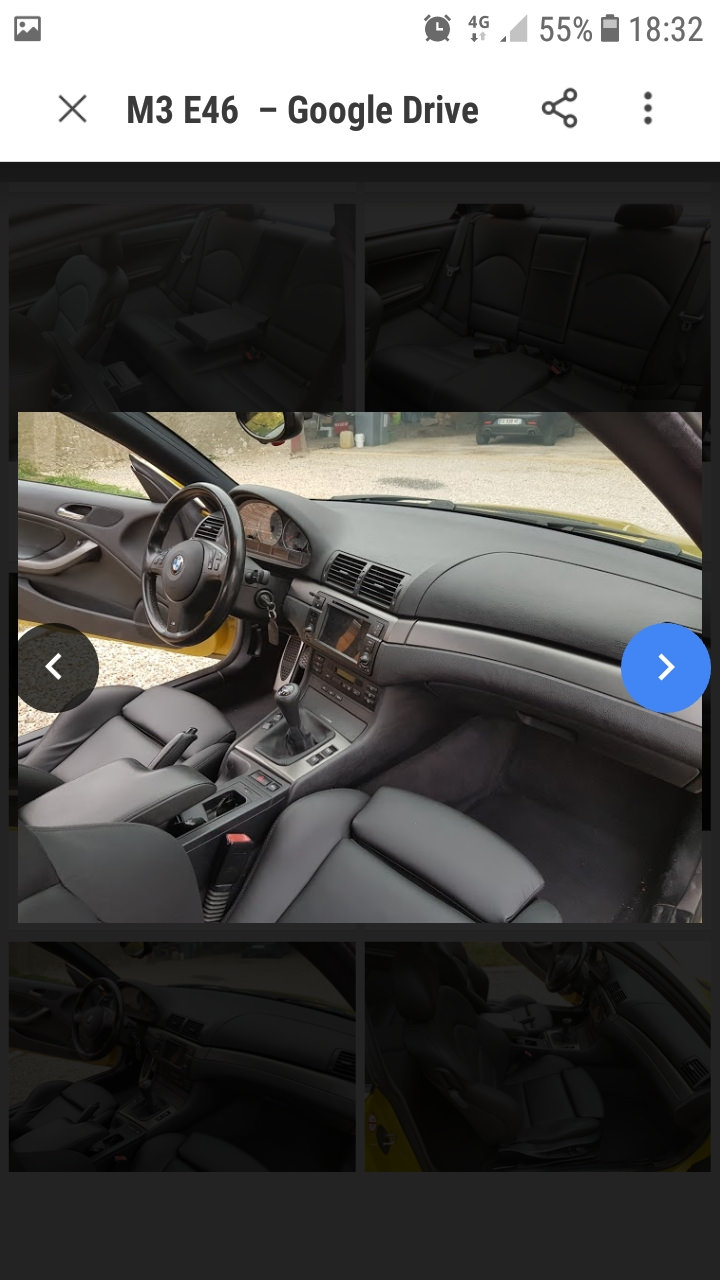
Task: Close the M3 E46 Google Drive page
Action: [x=72, y=108]
